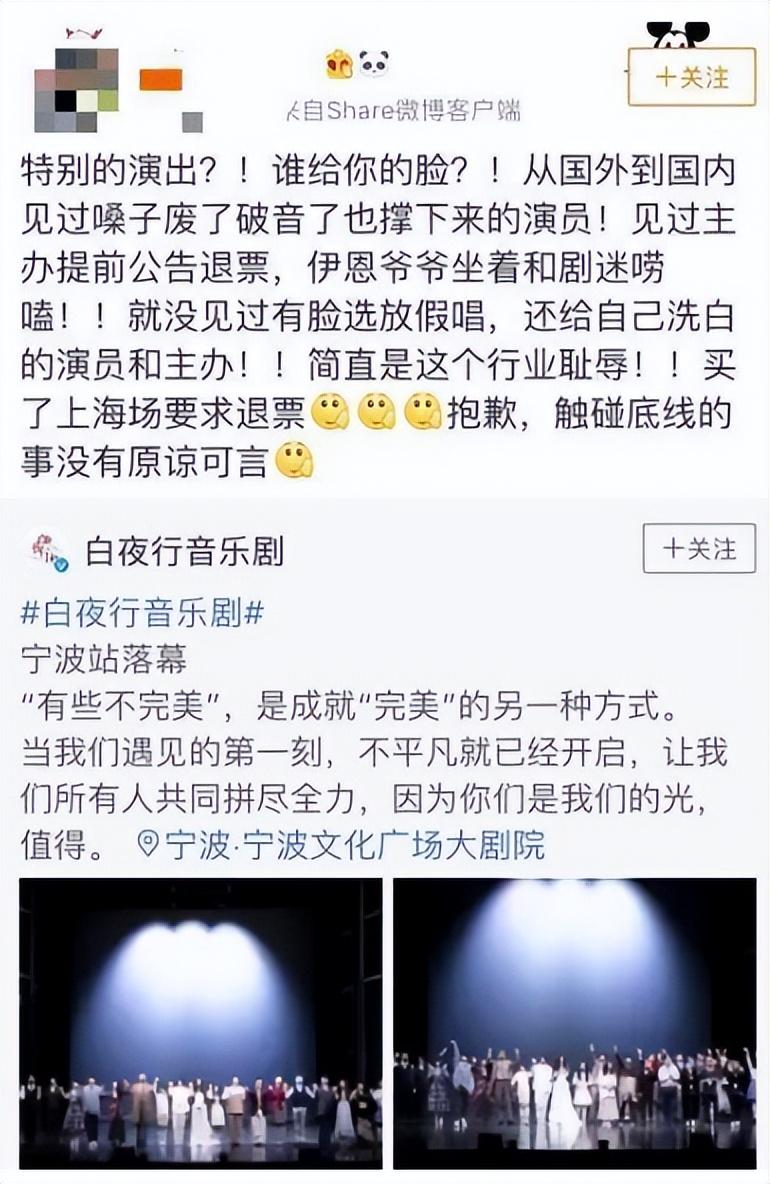Open the #白夜行音乐剧# hashtag topic
This screenshot has height=1184, width=770.
142,613
